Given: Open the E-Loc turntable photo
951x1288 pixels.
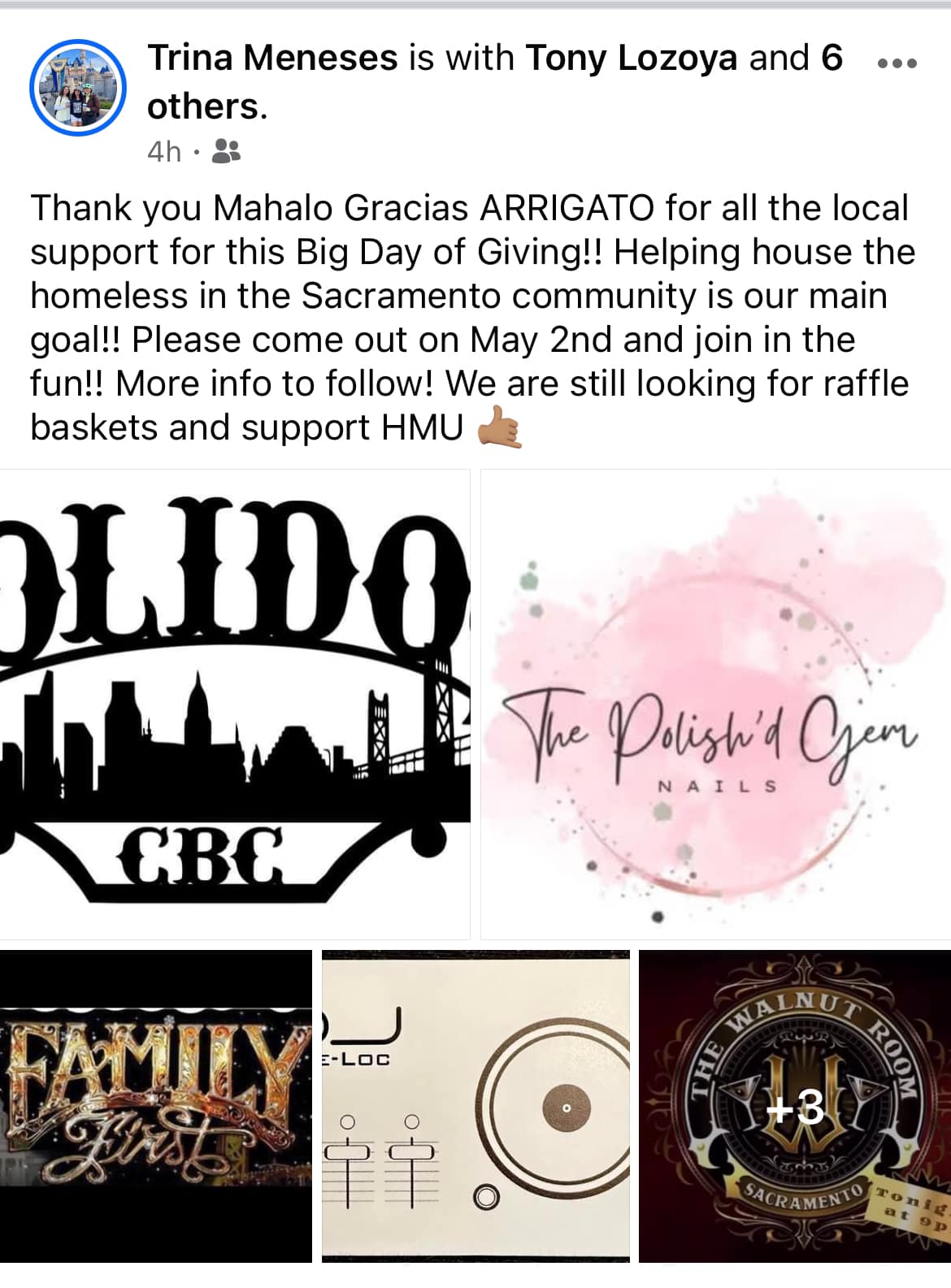Looking at the screenshot, I should click(475, 1105).
